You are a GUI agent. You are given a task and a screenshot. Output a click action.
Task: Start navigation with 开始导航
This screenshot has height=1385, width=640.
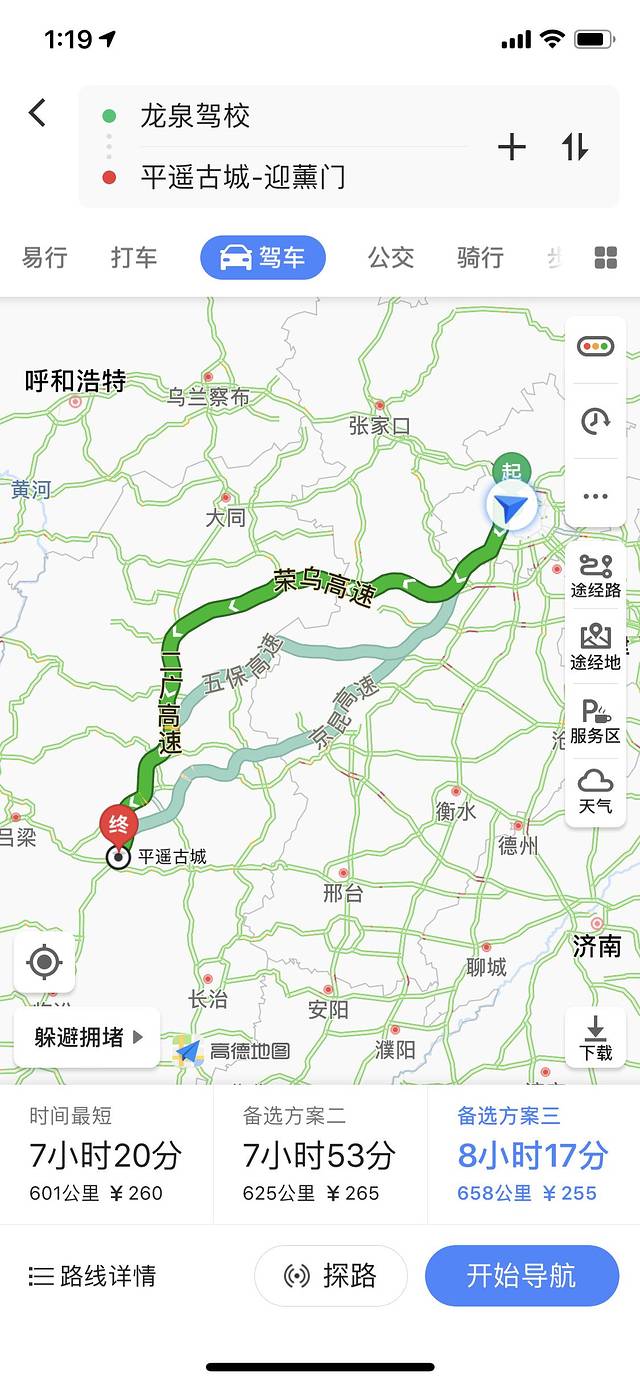click(x=521, y=1275)
